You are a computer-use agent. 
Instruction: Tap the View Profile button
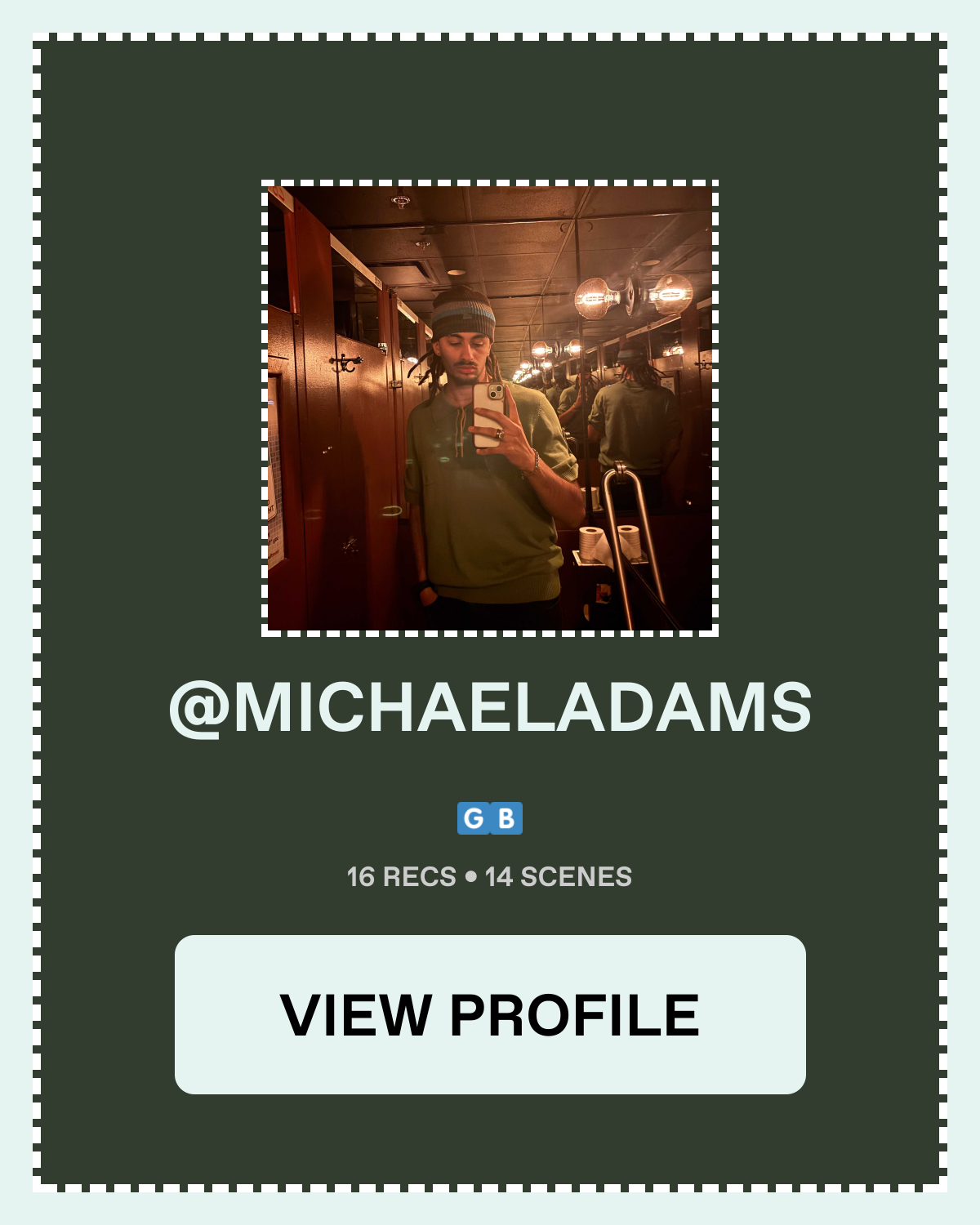coord(490,1014)
